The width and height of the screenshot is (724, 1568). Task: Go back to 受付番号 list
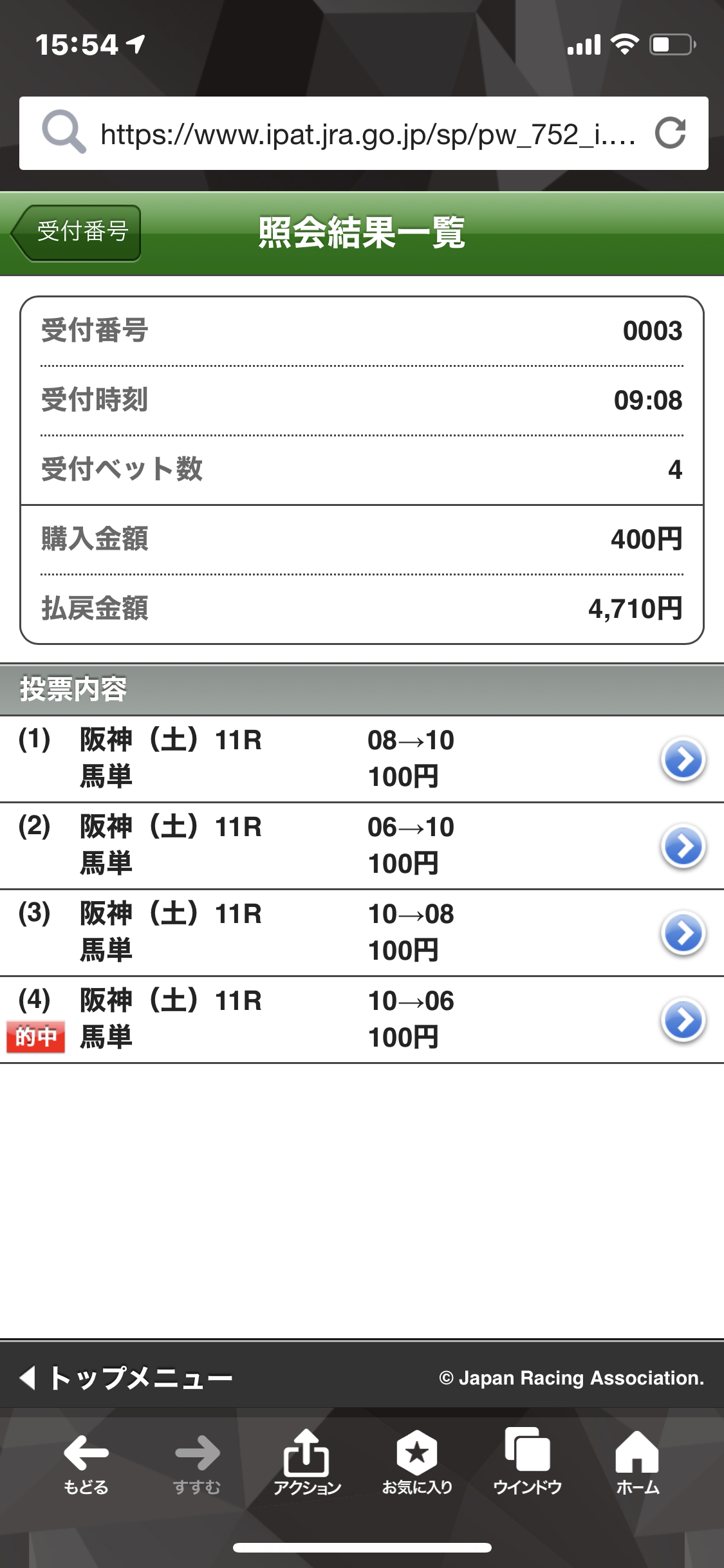77,232
